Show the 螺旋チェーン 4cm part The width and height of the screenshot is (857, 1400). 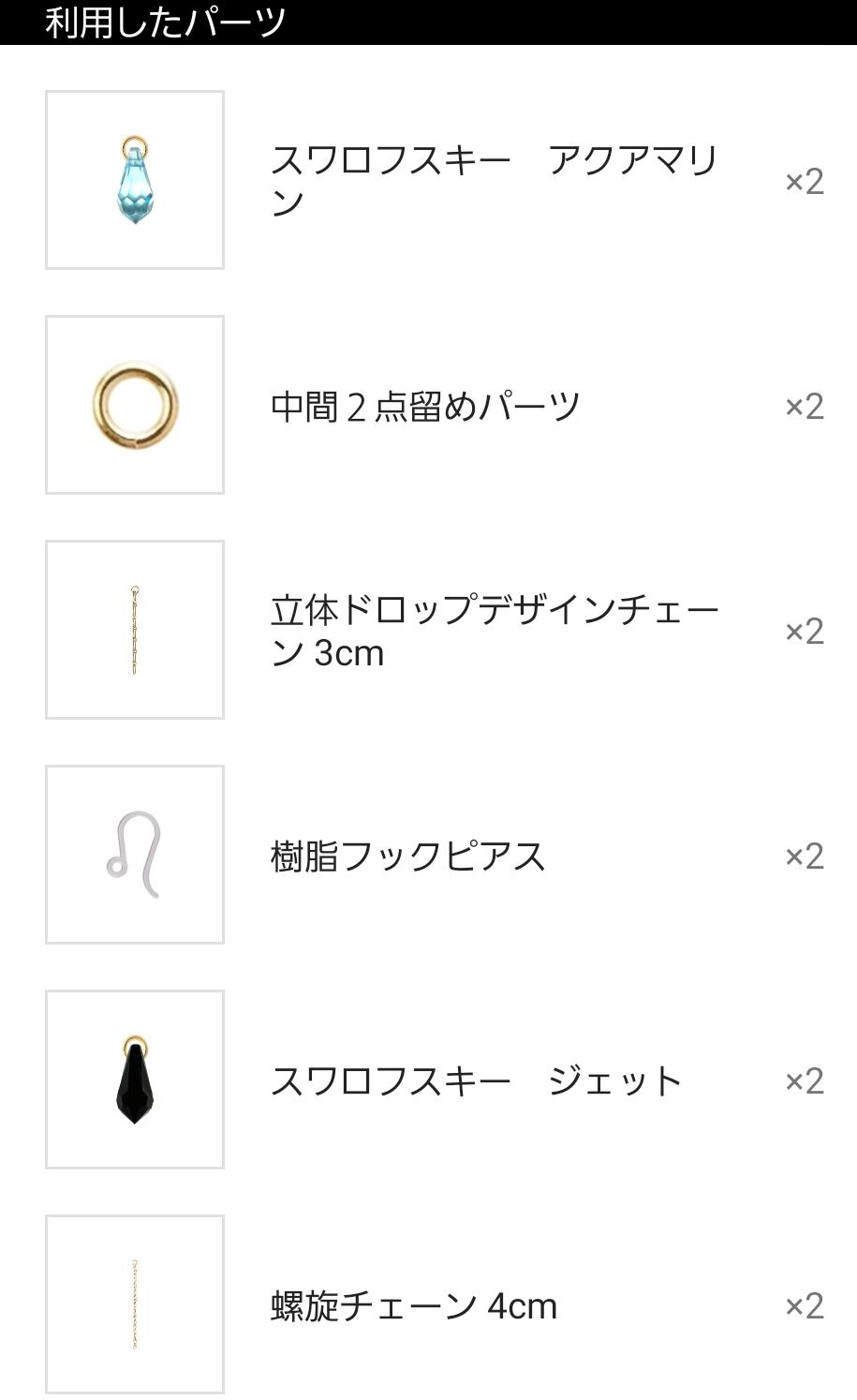414,1305
